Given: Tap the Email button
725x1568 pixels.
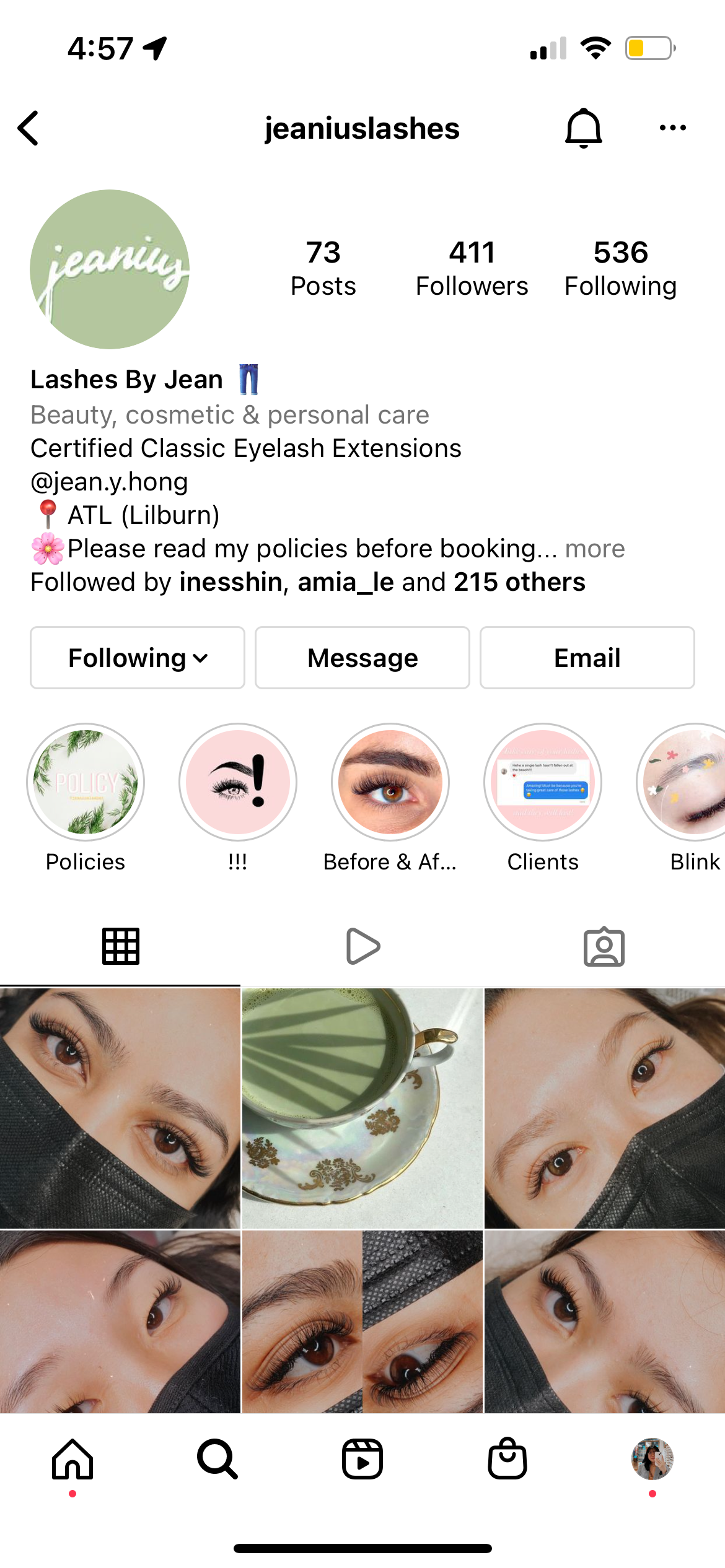Looking at the screenshot, I should point(587,658).
